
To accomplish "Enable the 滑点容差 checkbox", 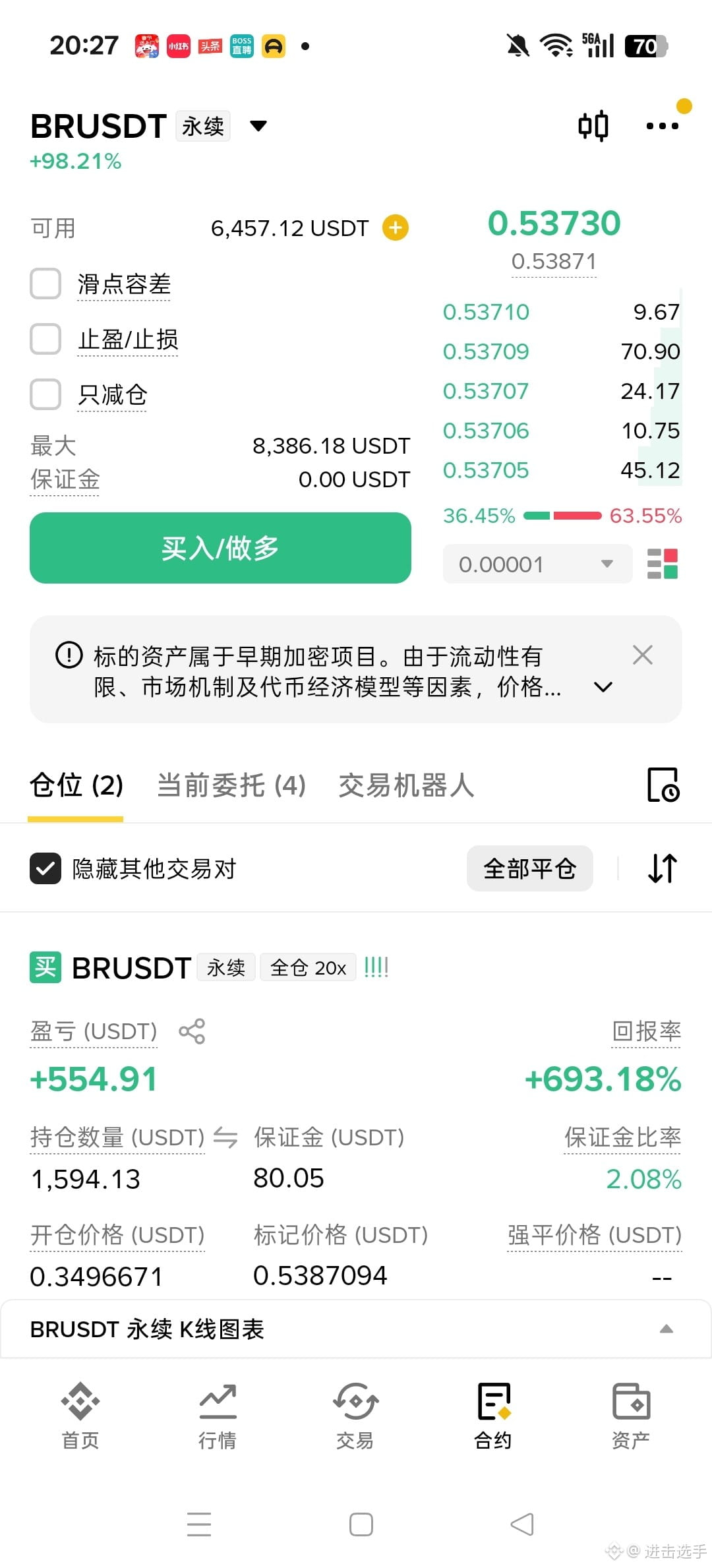I will tap(45, 284).
